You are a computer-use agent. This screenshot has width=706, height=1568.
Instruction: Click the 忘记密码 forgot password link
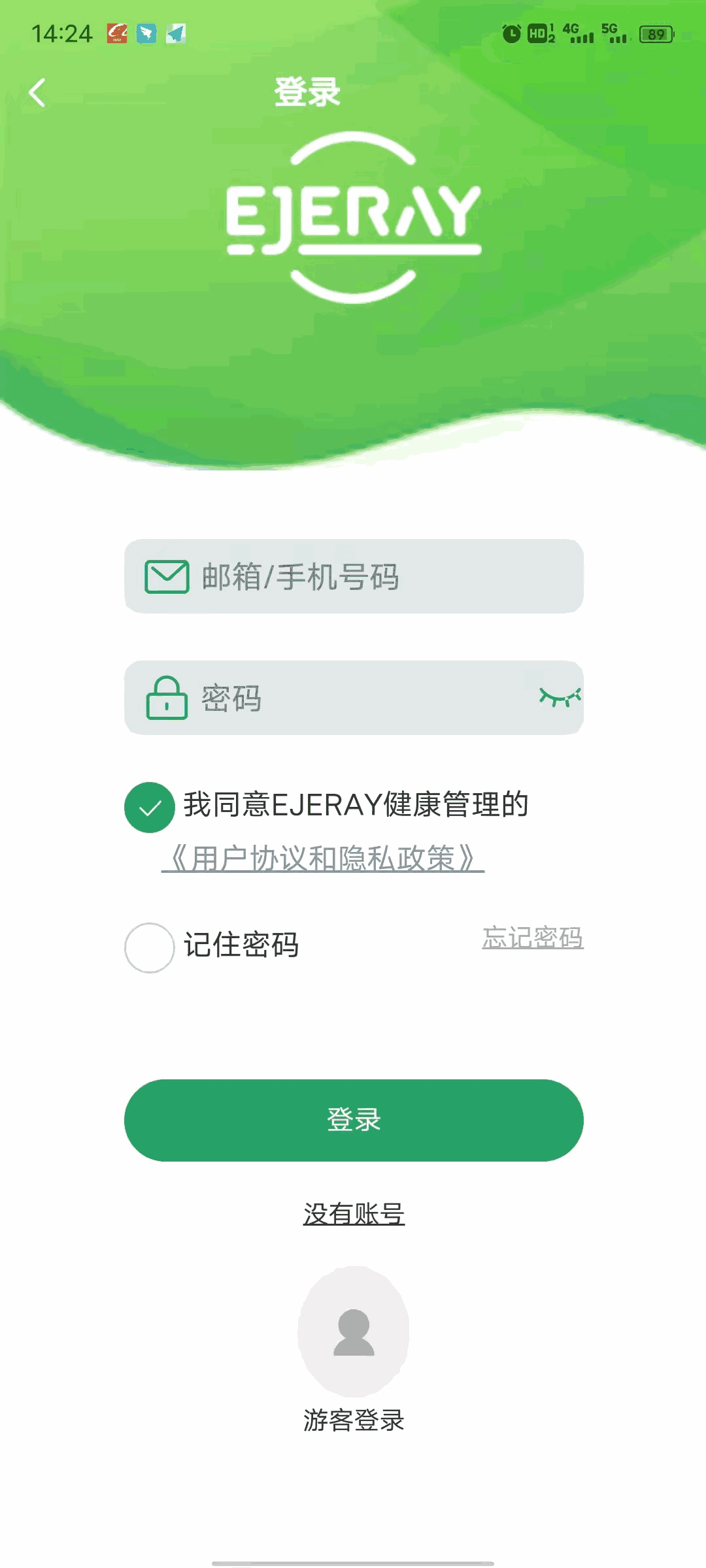[x=533, y=938]
